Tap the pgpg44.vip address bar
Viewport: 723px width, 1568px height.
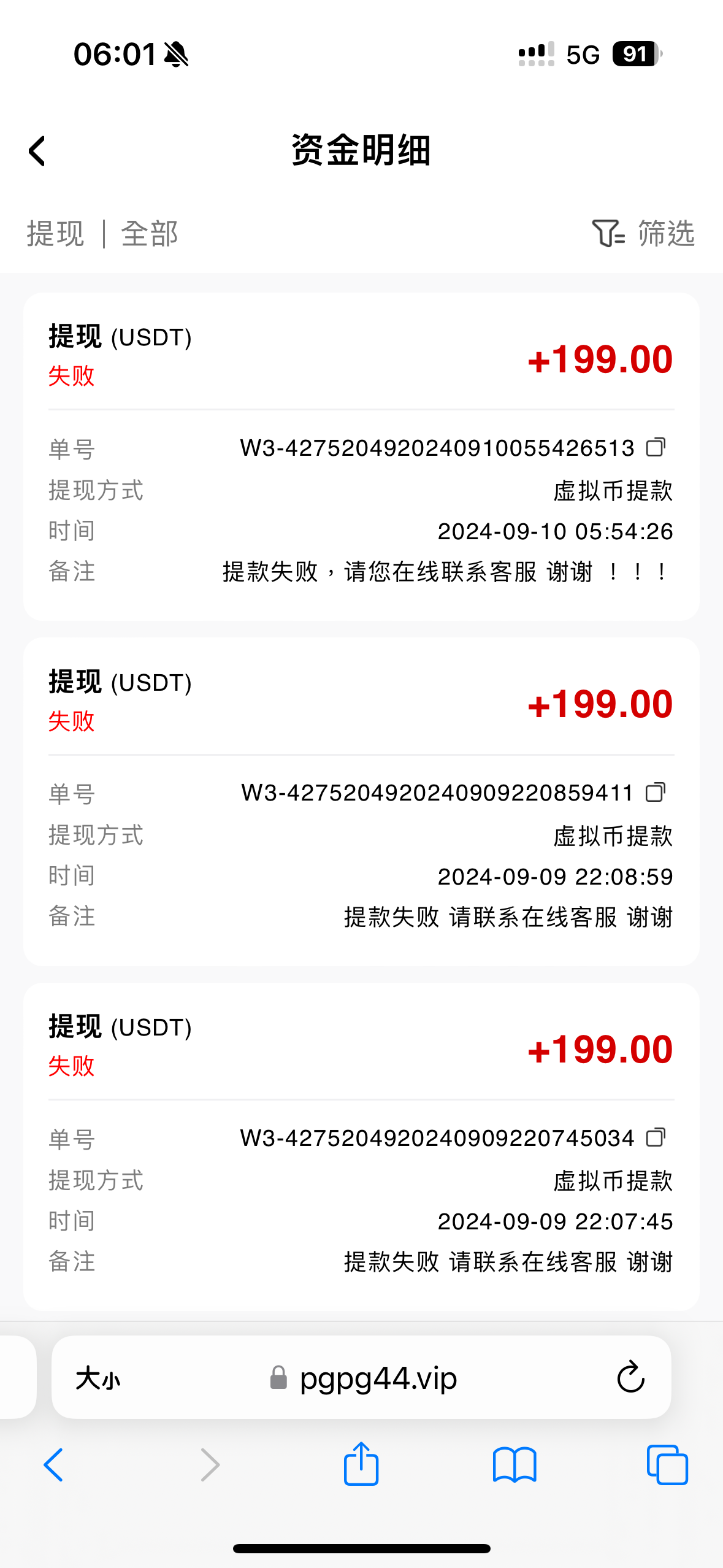pos(378,1378)
